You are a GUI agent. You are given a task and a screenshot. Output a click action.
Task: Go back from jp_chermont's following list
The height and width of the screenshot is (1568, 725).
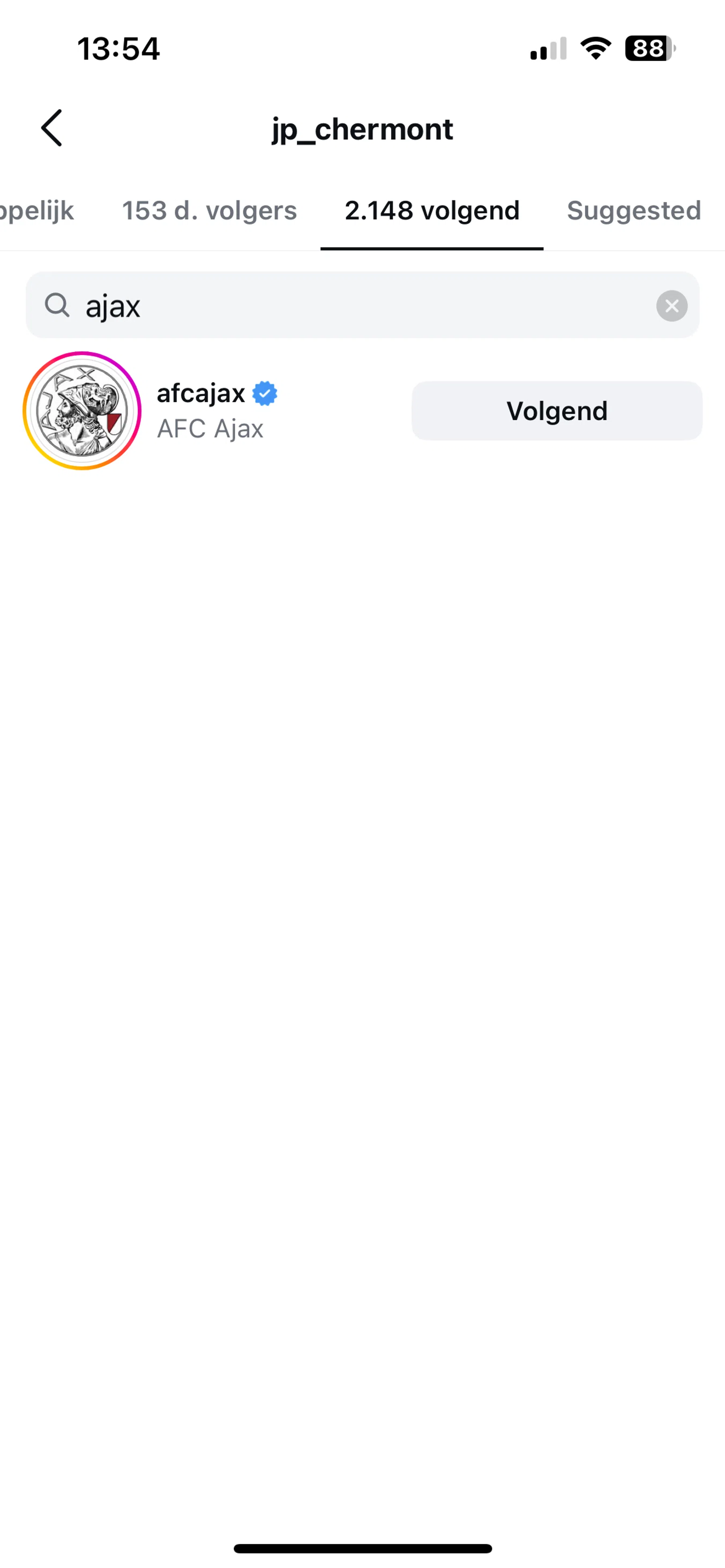pyautogui.click(x=52, y=128)
